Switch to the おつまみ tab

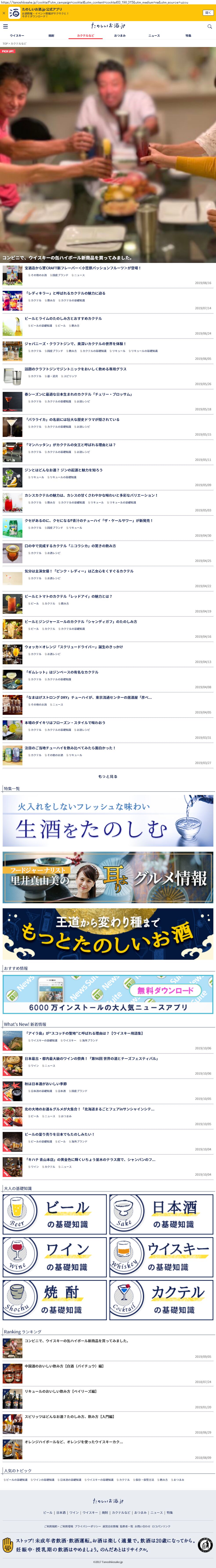pos(120,36)
